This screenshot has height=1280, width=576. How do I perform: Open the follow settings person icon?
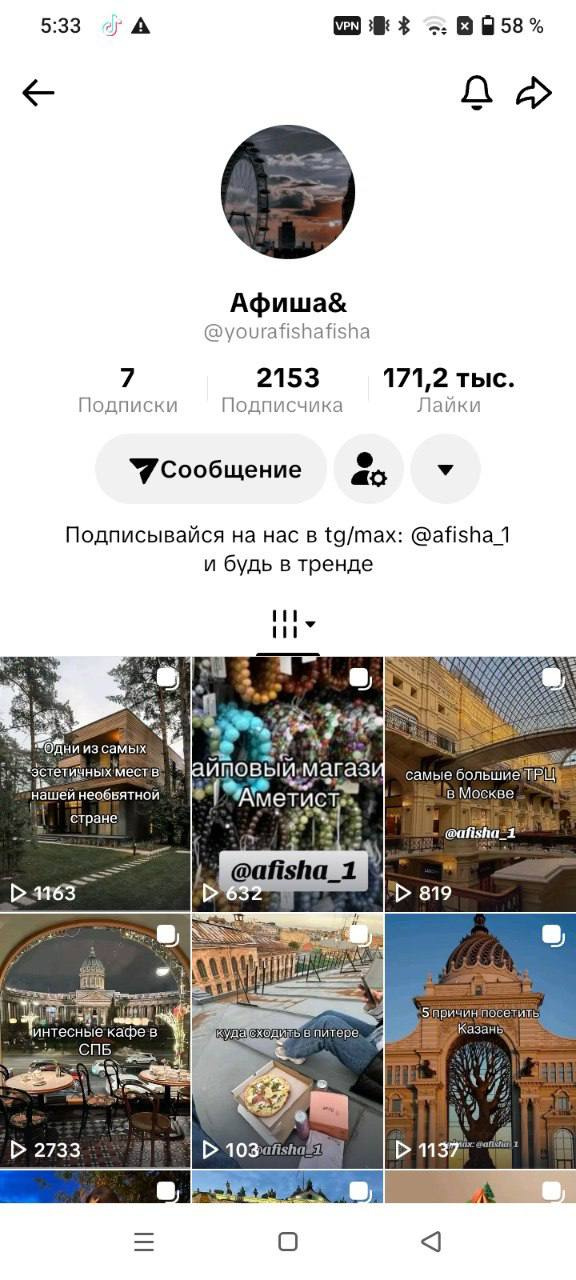[x=369, y=469]
